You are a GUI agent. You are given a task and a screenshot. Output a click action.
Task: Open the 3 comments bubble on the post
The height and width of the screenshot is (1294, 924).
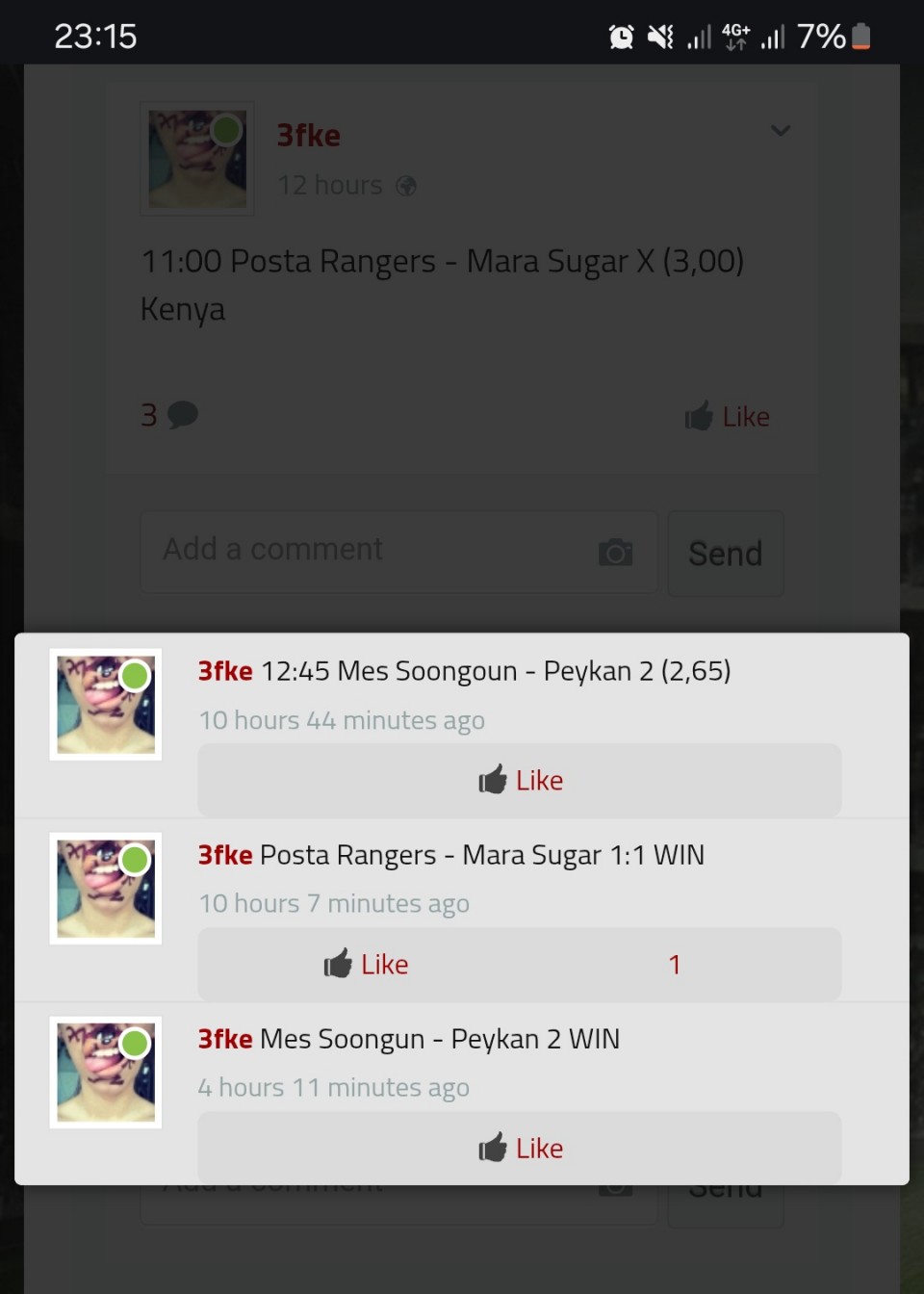point(169,415)
